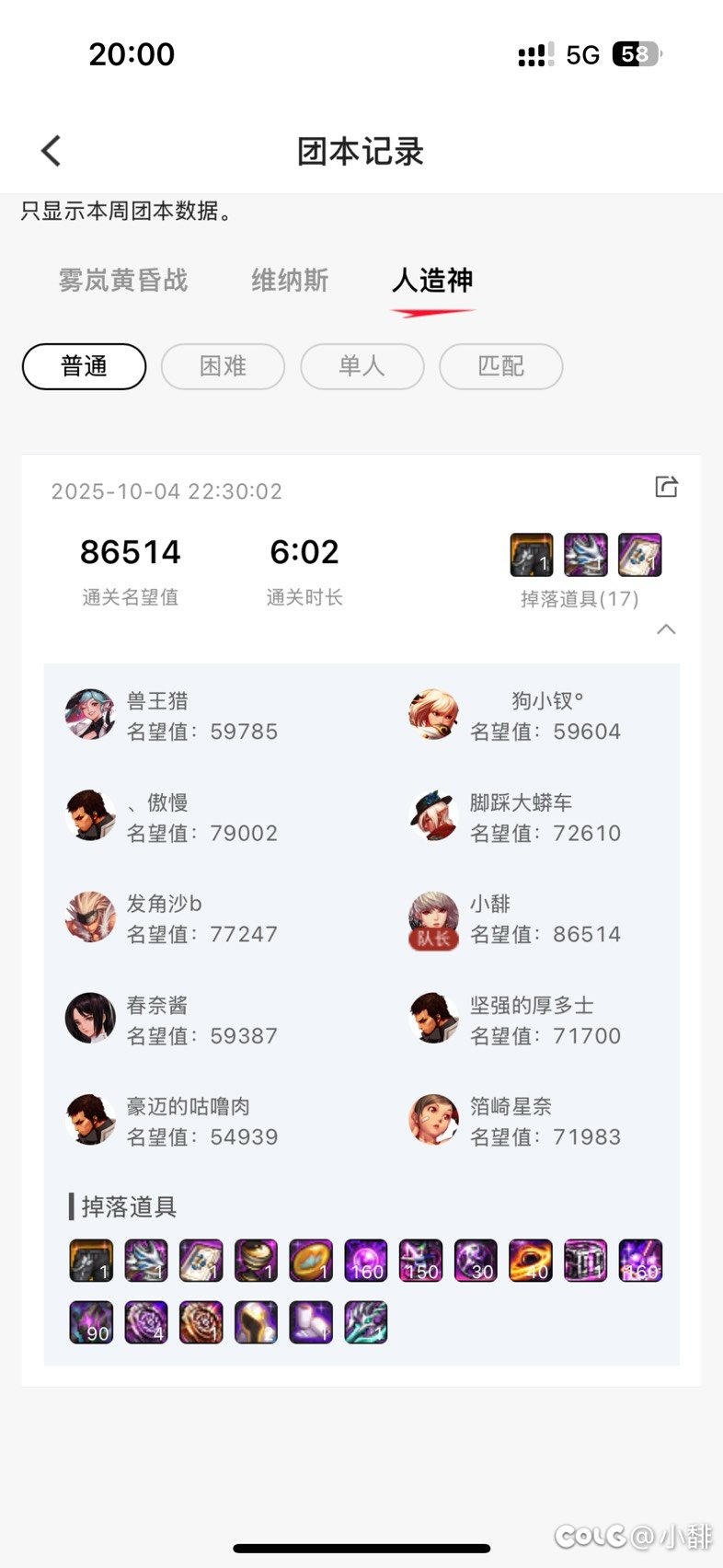
Task: Switch to the 维纳斯 tab
Action: pyautogui.click(x=290, y=280)
